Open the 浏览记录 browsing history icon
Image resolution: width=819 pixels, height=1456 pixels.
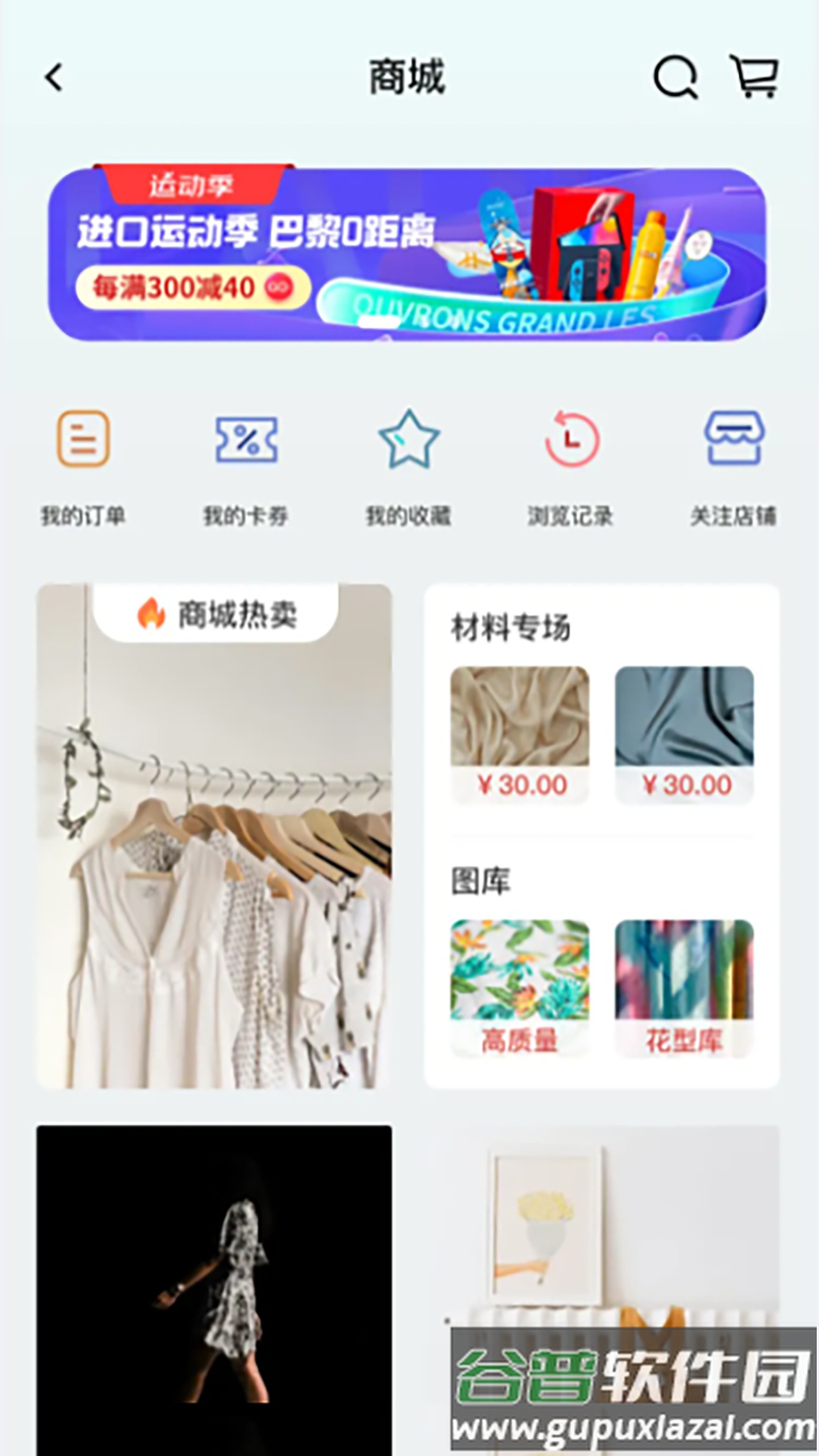(x=572, y=438)
